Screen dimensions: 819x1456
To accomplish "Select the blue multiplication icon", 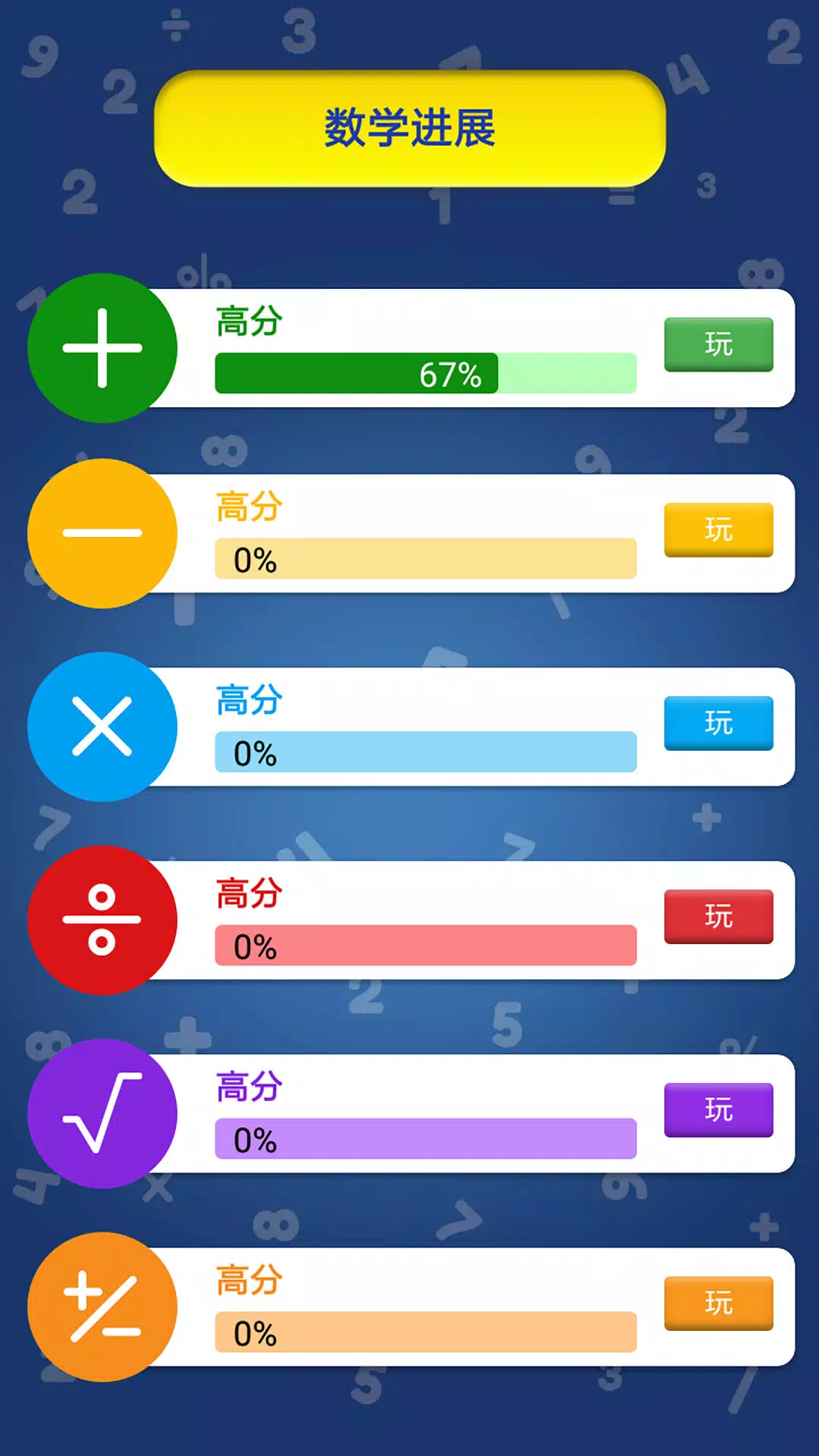I will point(102,726).
